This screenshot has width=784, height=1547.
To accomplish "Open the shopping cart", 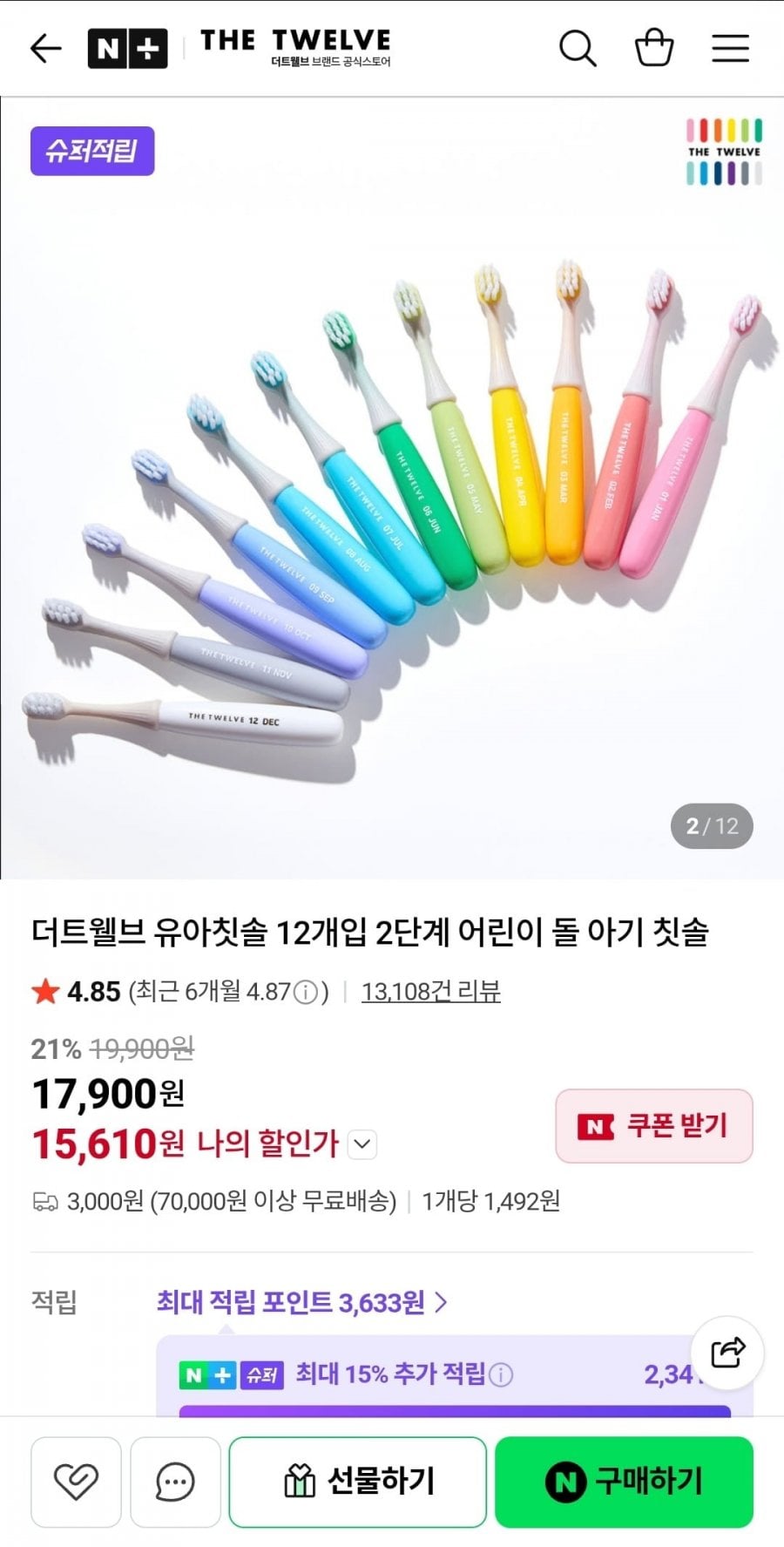I will (653, 48).
